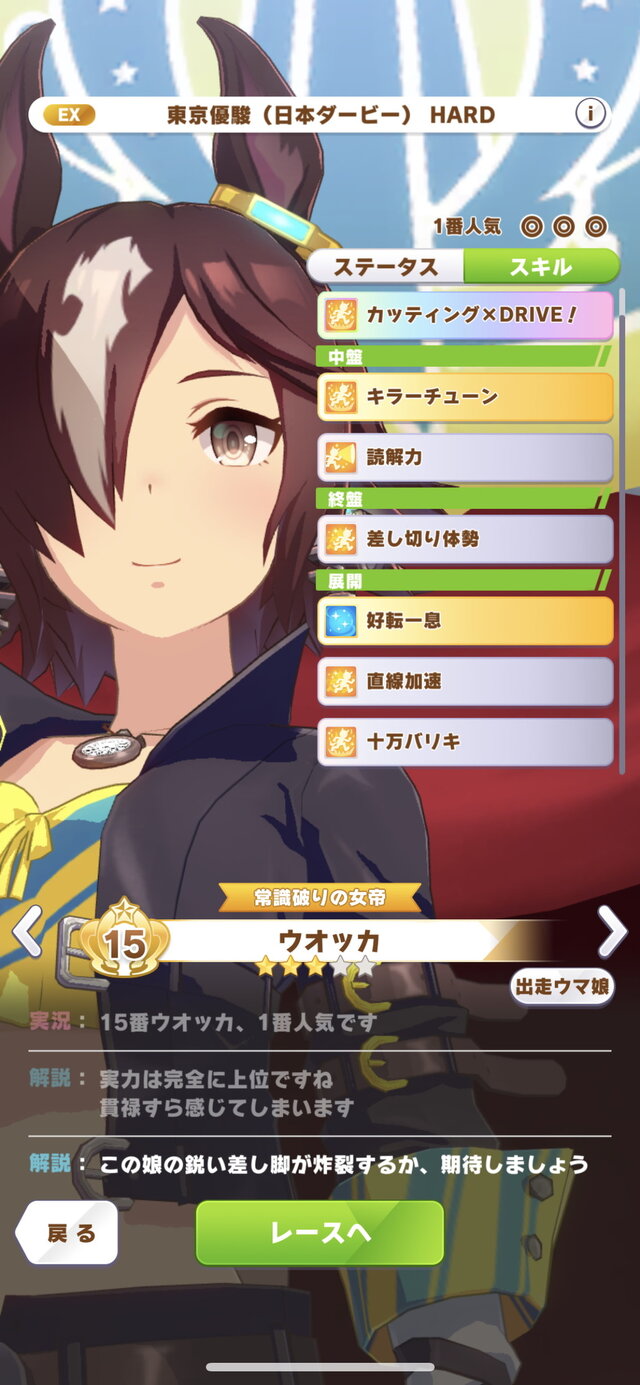Screen dimensions: 640x1385
Task: Open skill カッティング×DRIVE！
Action: tap(465, 316)
